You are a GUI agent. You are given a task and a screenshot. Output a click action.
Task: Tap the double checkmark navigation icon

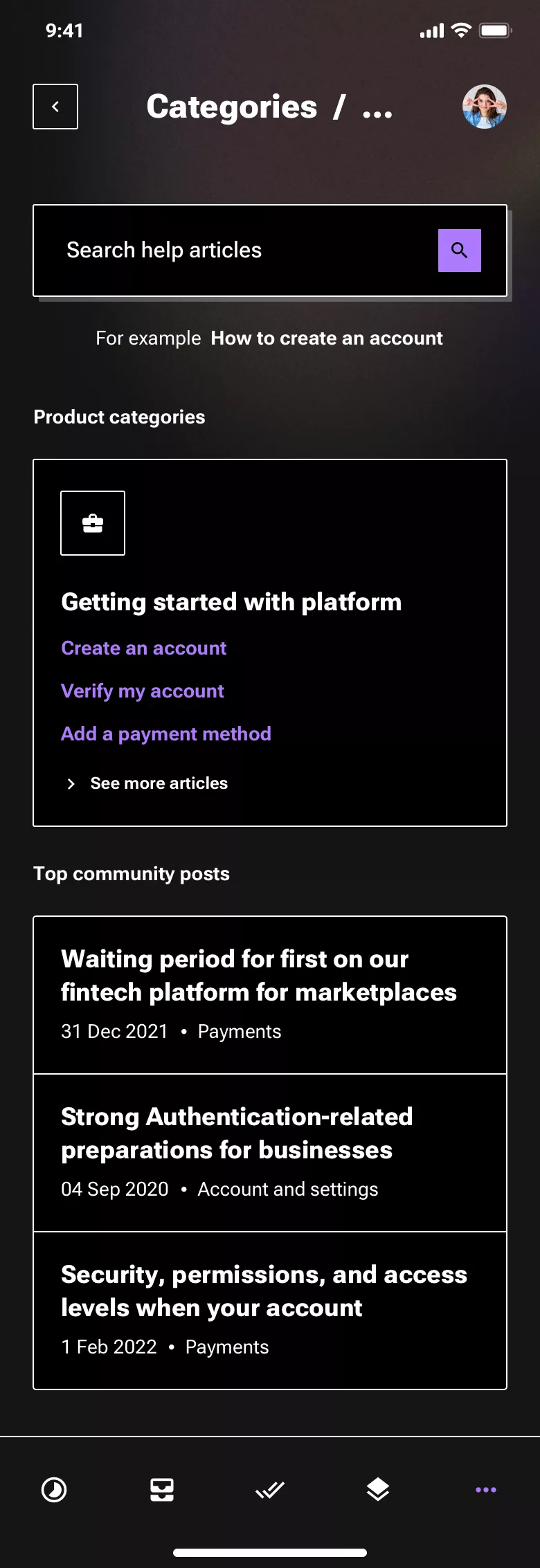pos(270,1490)
